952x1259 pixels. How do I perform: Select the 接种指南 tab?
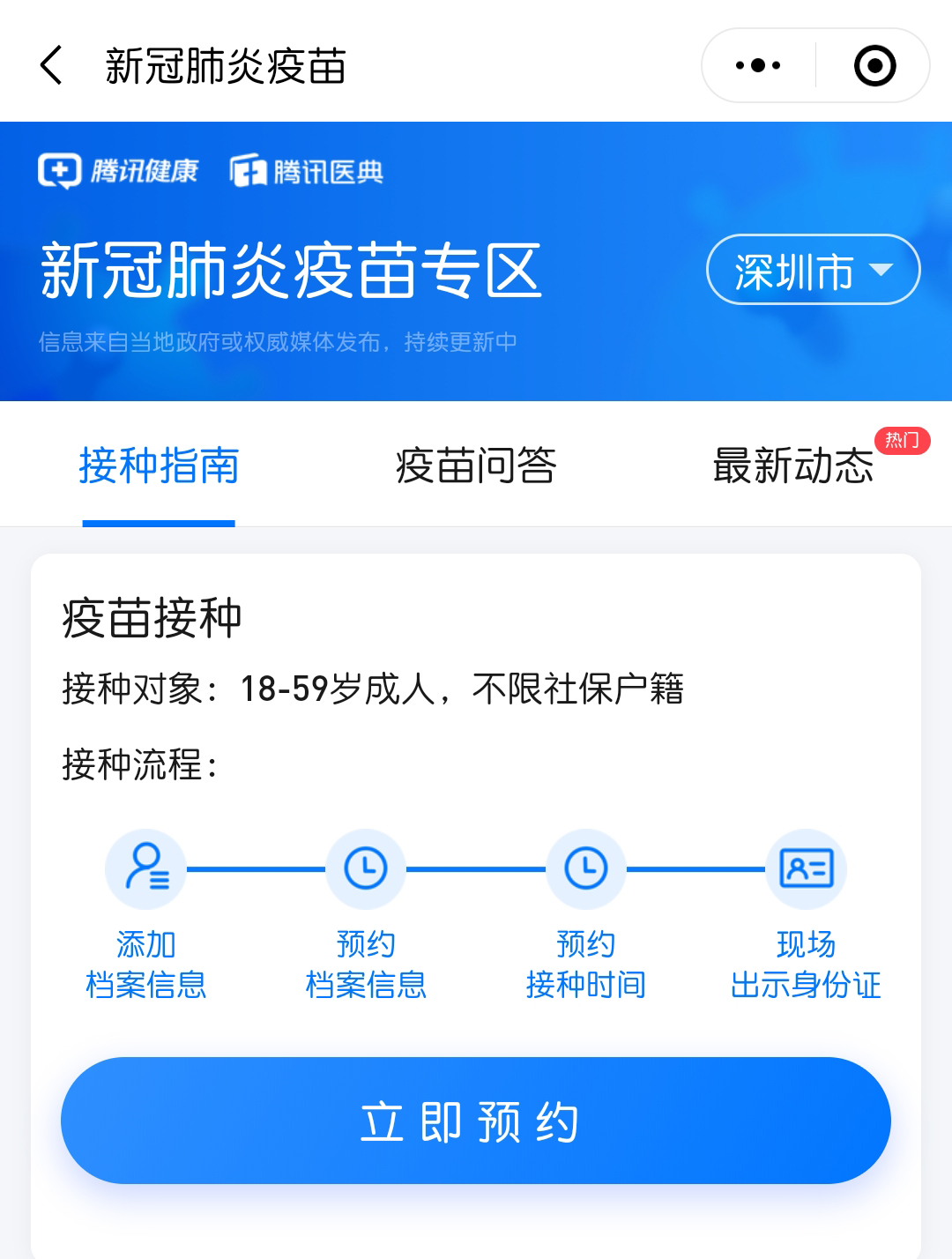click(159, 466)
